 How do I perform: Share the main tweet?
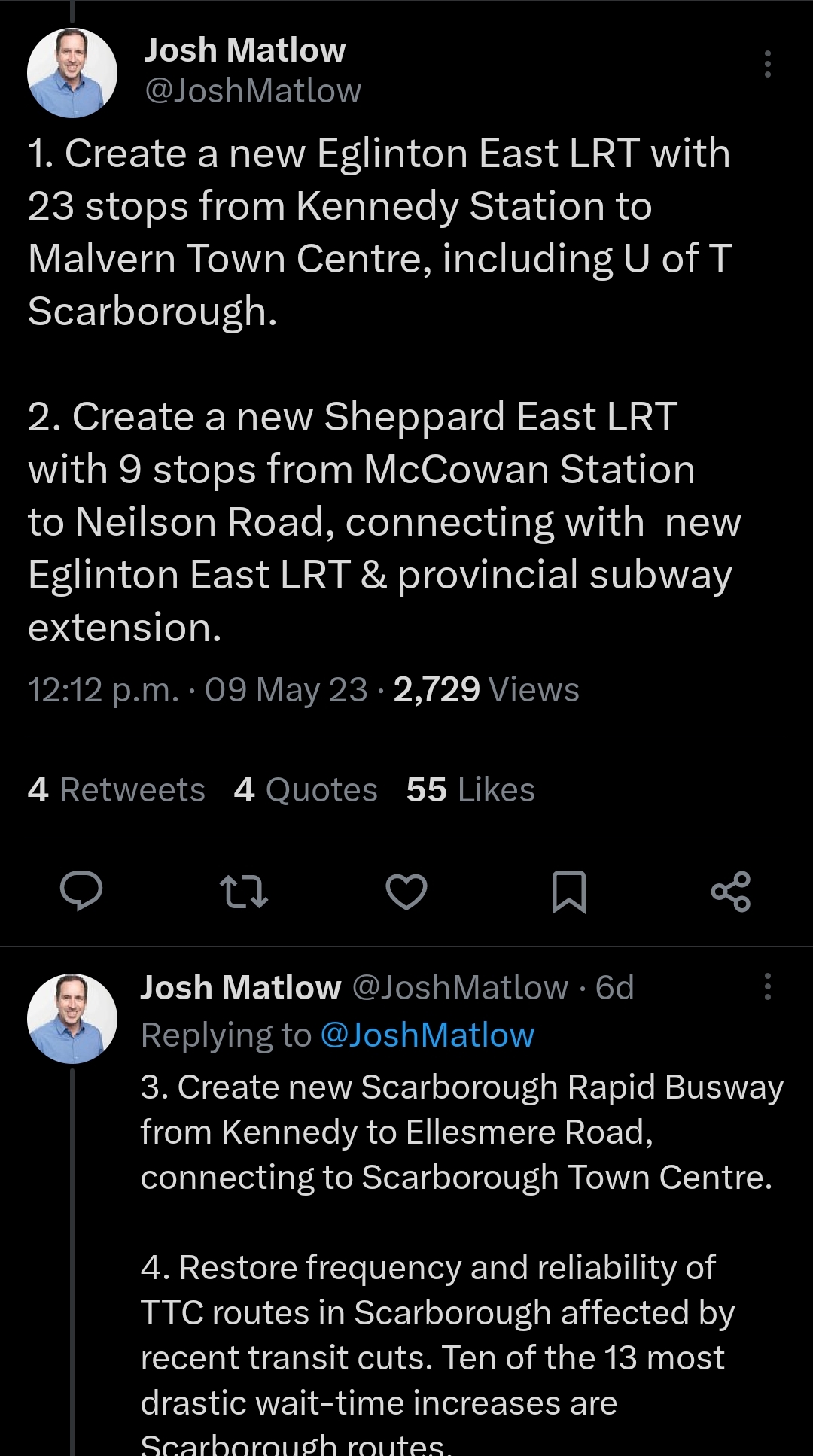[x=731, y=892]
